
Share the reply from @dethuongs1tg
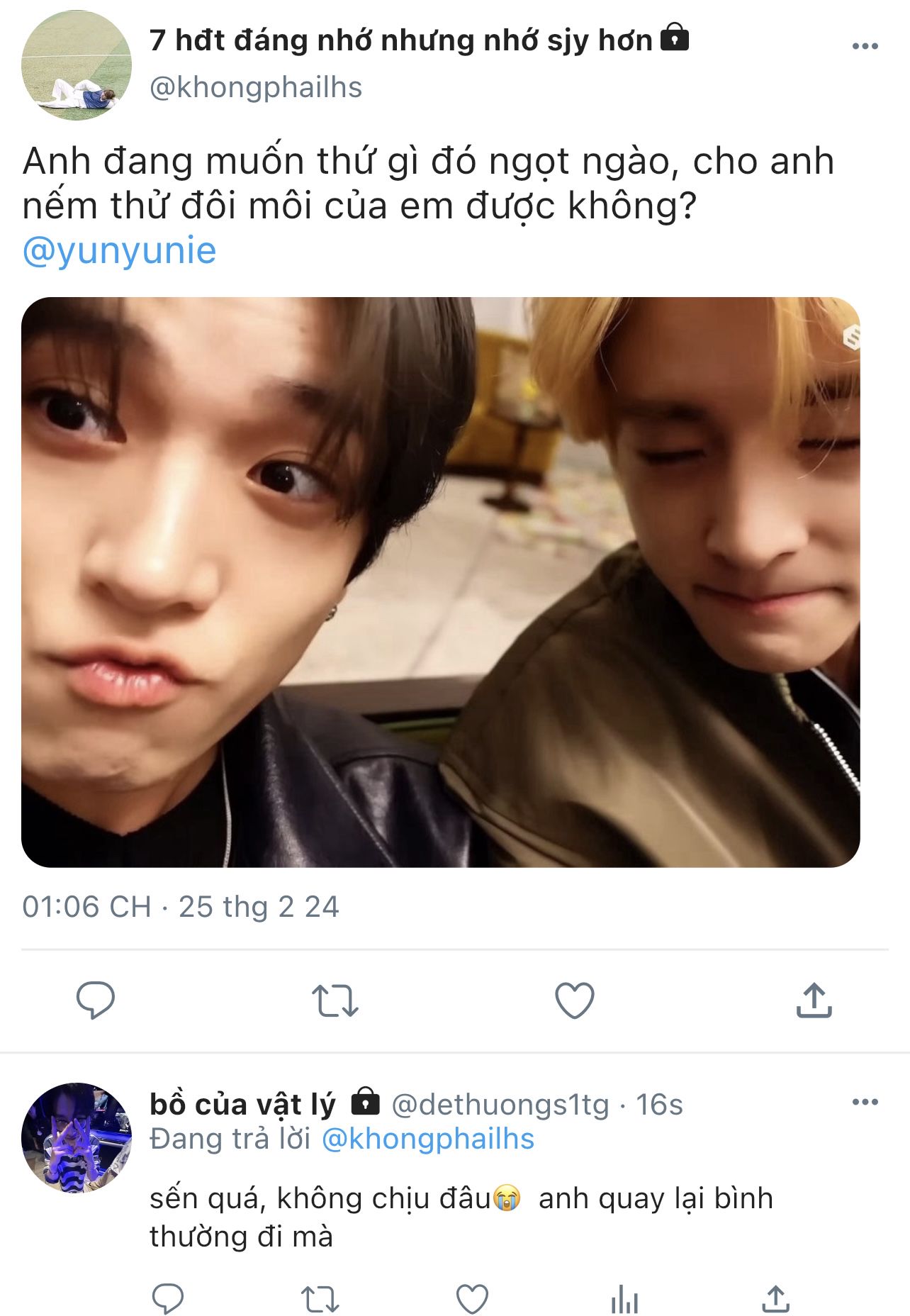(x=776, y=1299)
